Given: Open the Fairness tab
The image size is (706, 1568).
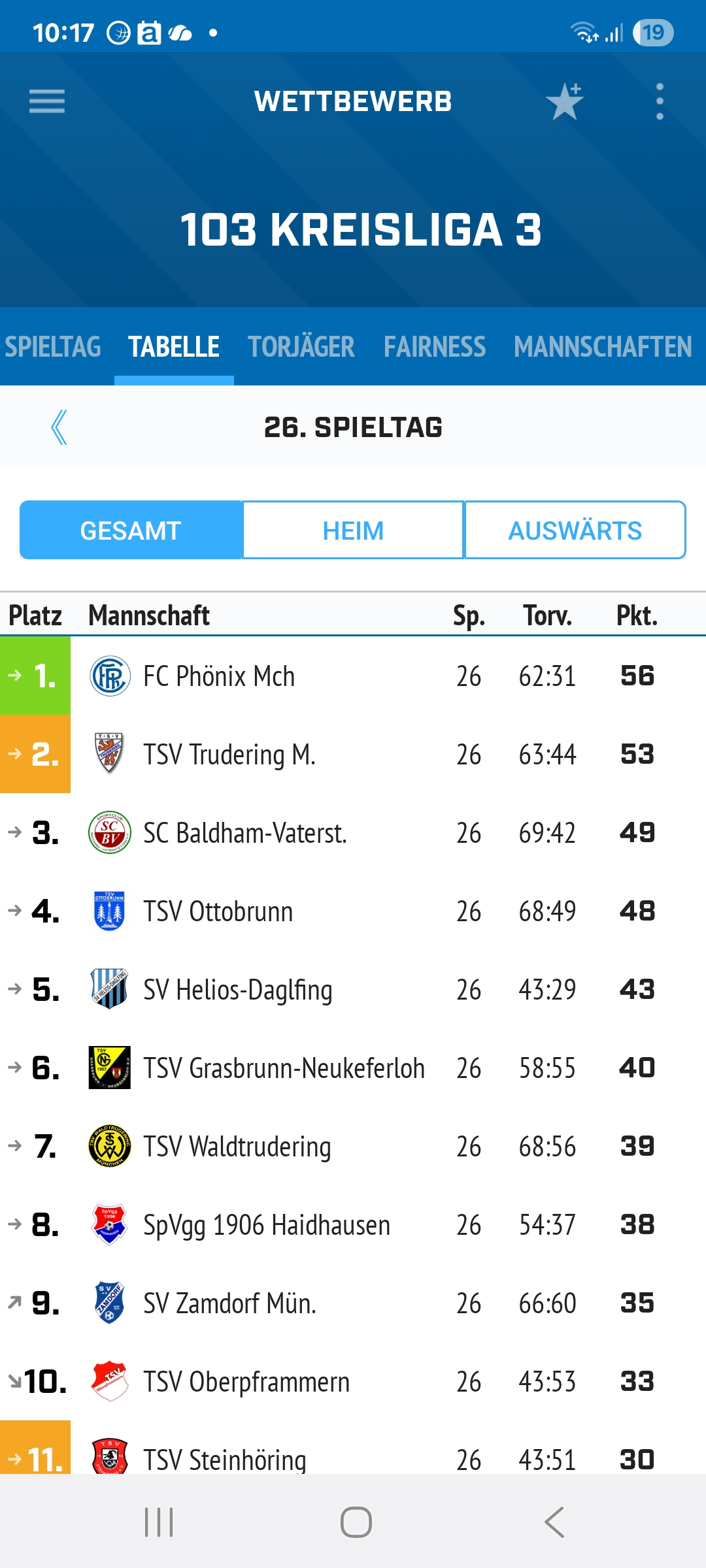Looking at the screenshot, I should click(435, 347).
